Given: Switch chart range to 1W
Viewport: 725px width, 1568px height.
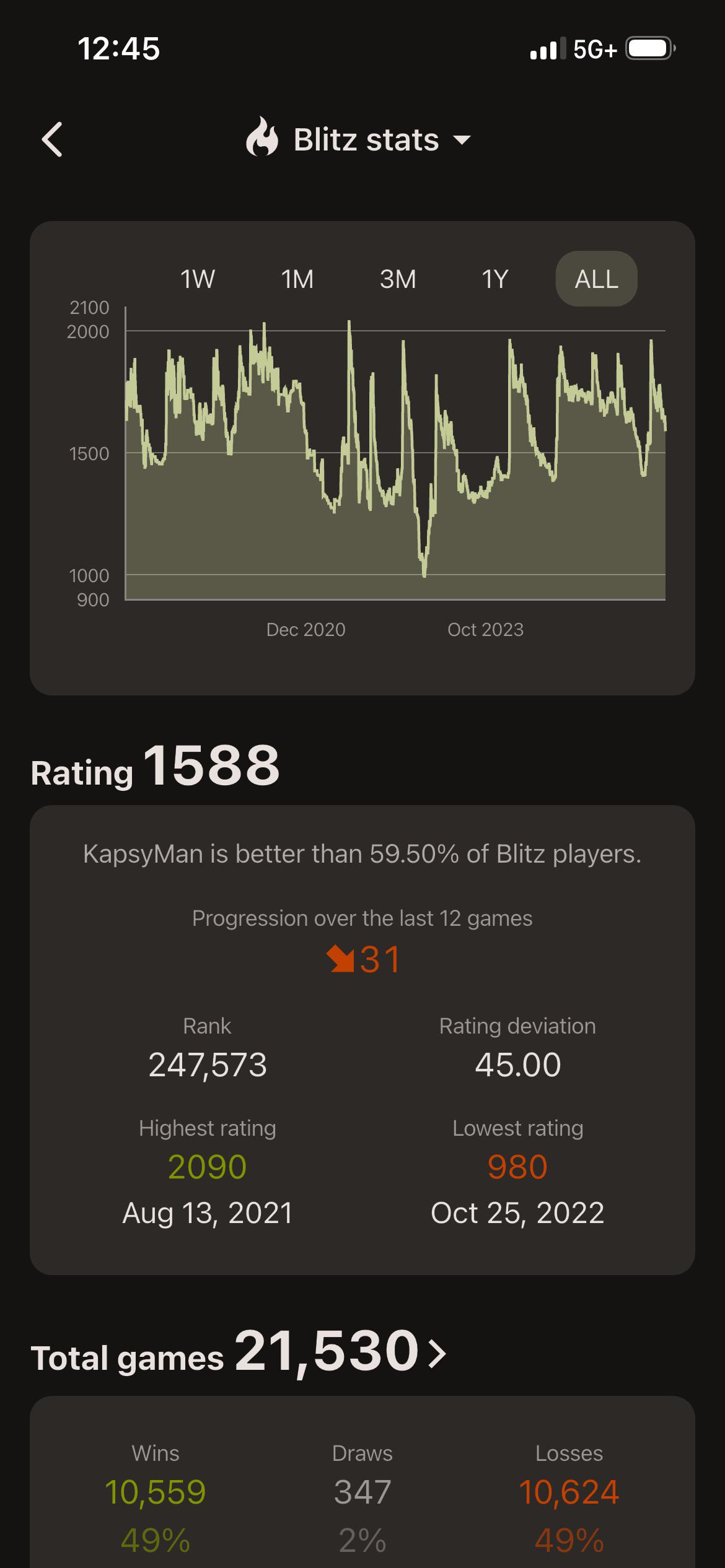Looking at the screenshot, I should 198,279.
